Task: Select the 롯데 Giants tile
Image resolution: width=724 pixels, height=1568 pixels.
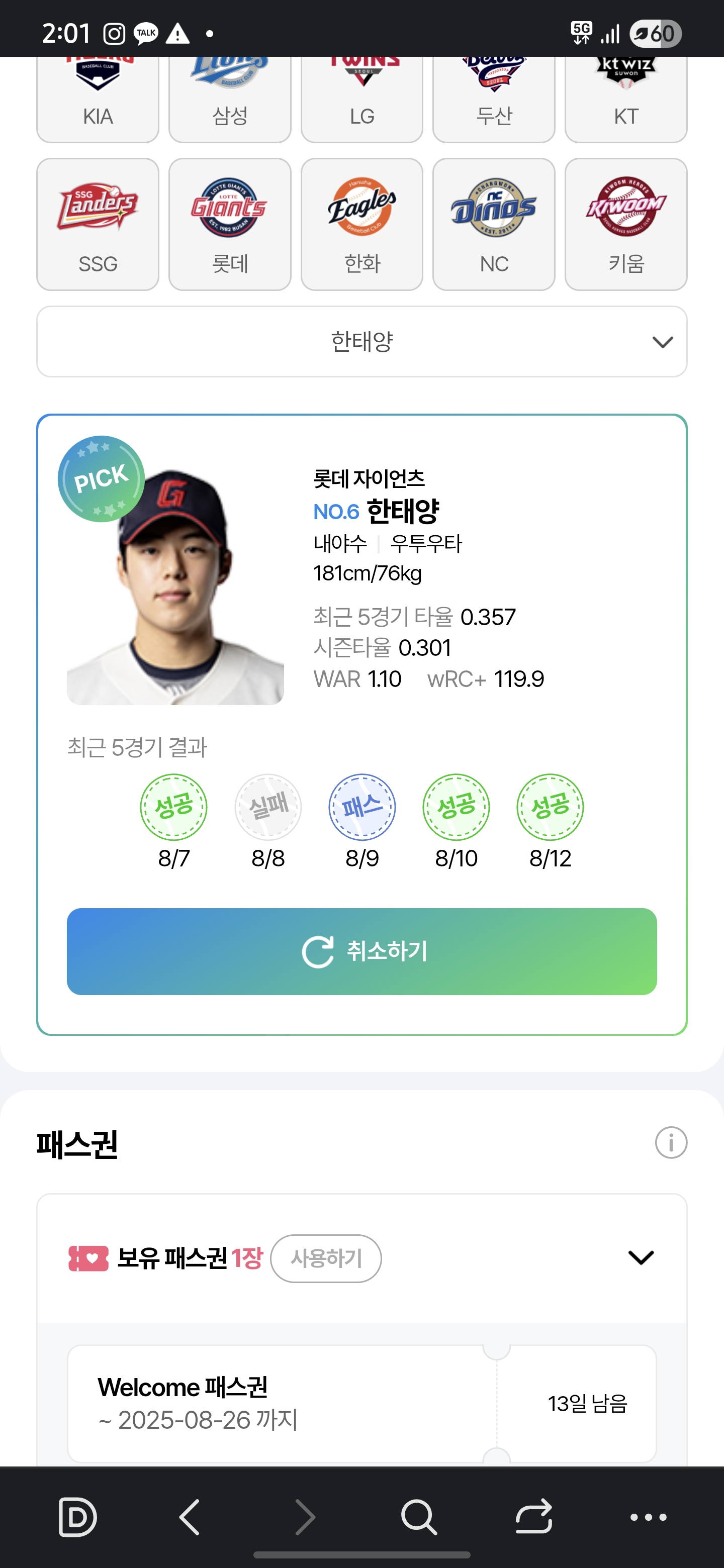Action: [x=230, y=224]
